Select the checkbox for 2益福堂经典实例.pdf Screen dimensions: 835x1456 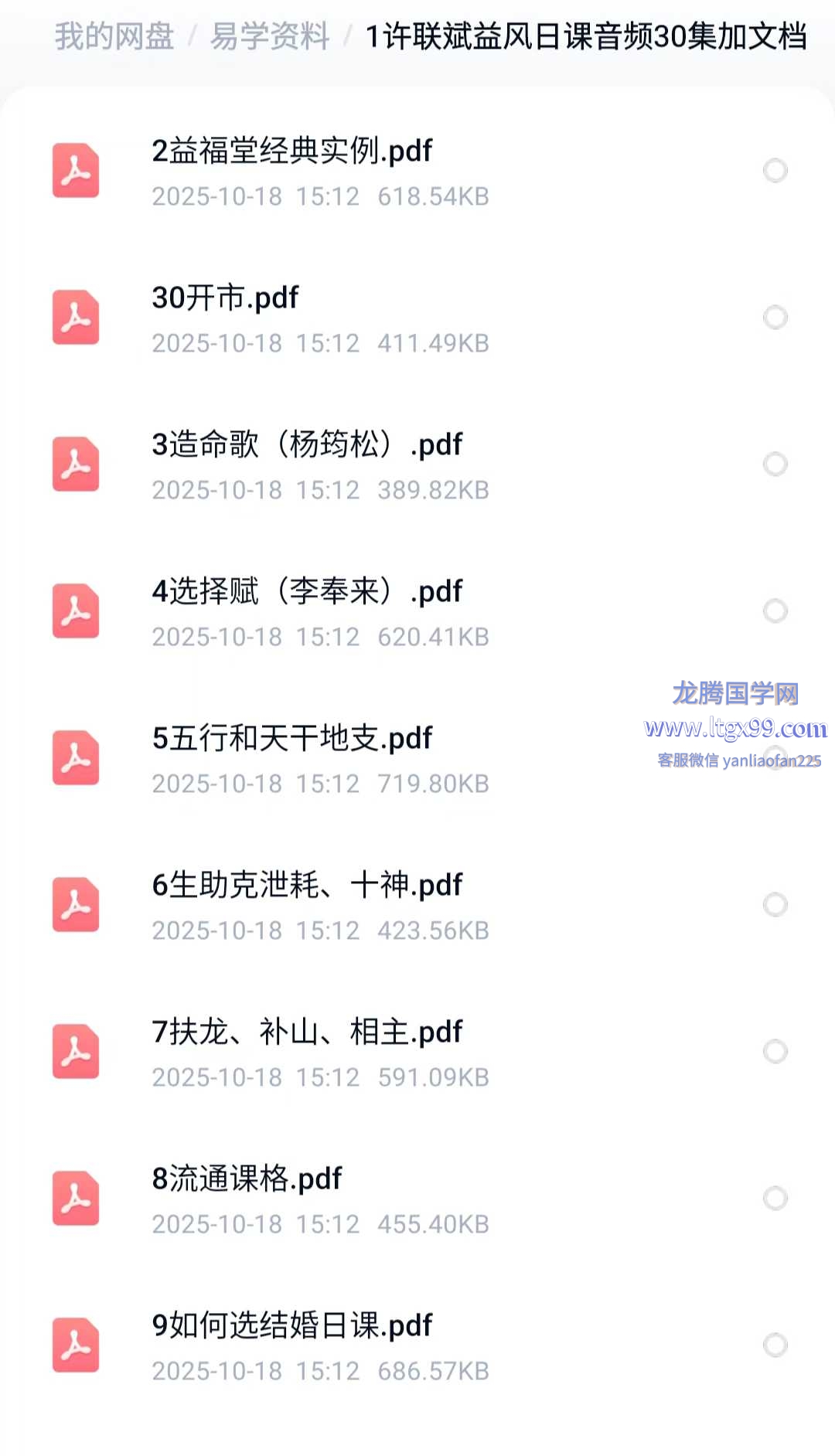(x=775, y=170)
